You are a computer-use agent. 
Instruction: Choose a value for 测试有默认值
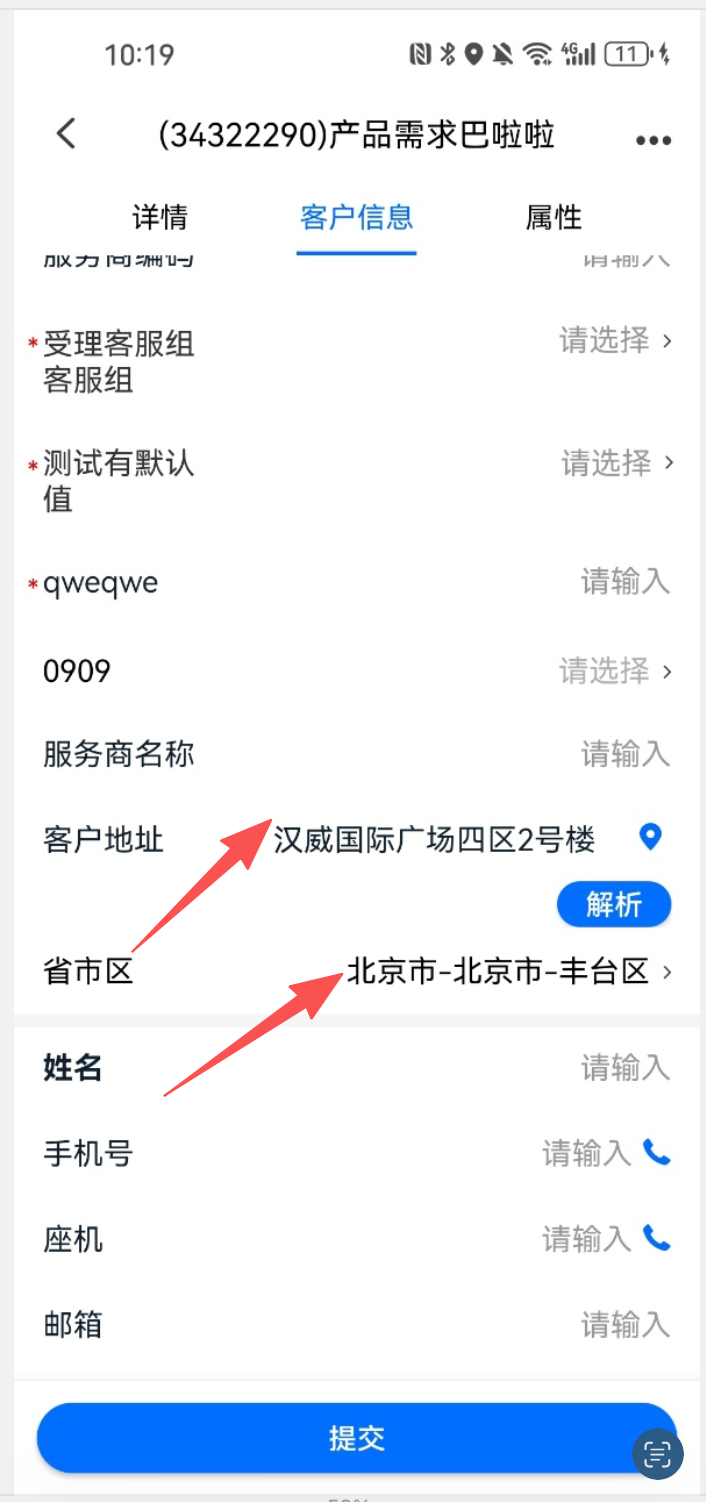click(x=616, y=463)
